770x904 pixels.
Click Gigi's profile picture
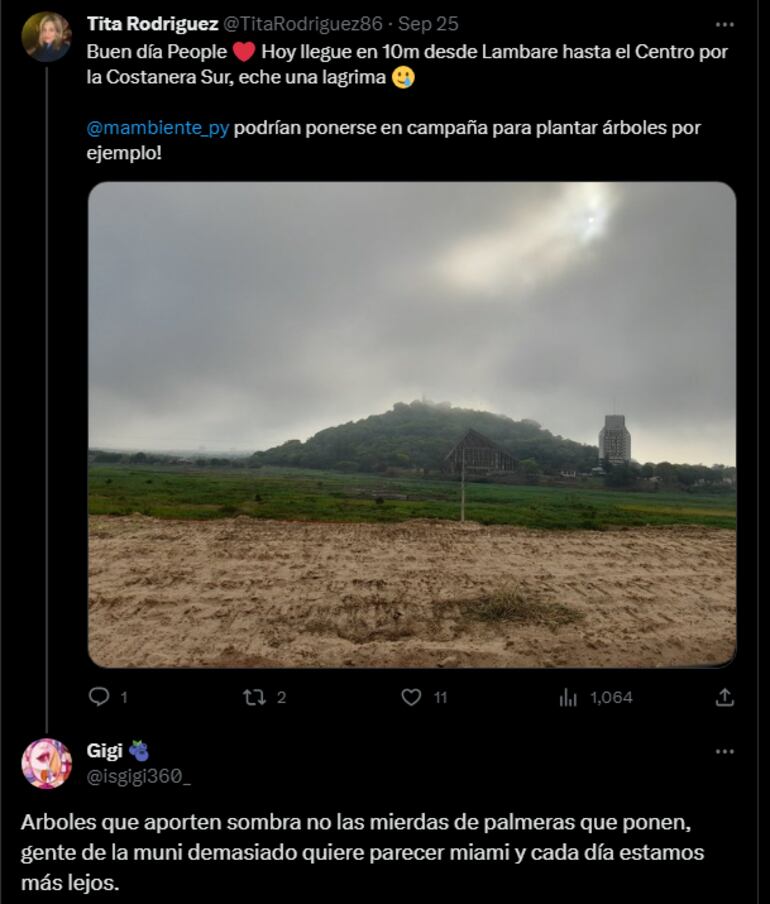tap(46, 763)
